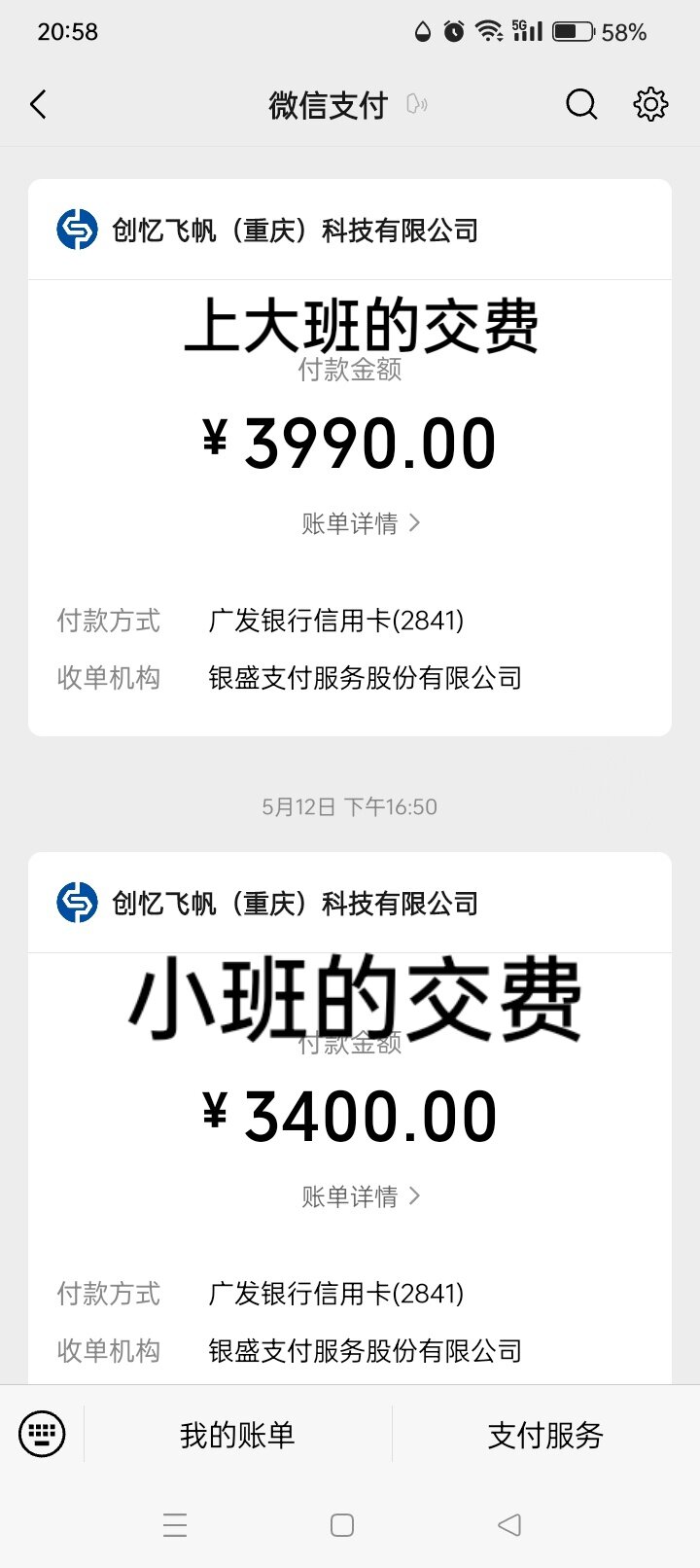This screenshot has width=700, height=1568.
Task: Open 账单详情 for the ¥3400.00 payment
Action: [x=361, y=1196]
